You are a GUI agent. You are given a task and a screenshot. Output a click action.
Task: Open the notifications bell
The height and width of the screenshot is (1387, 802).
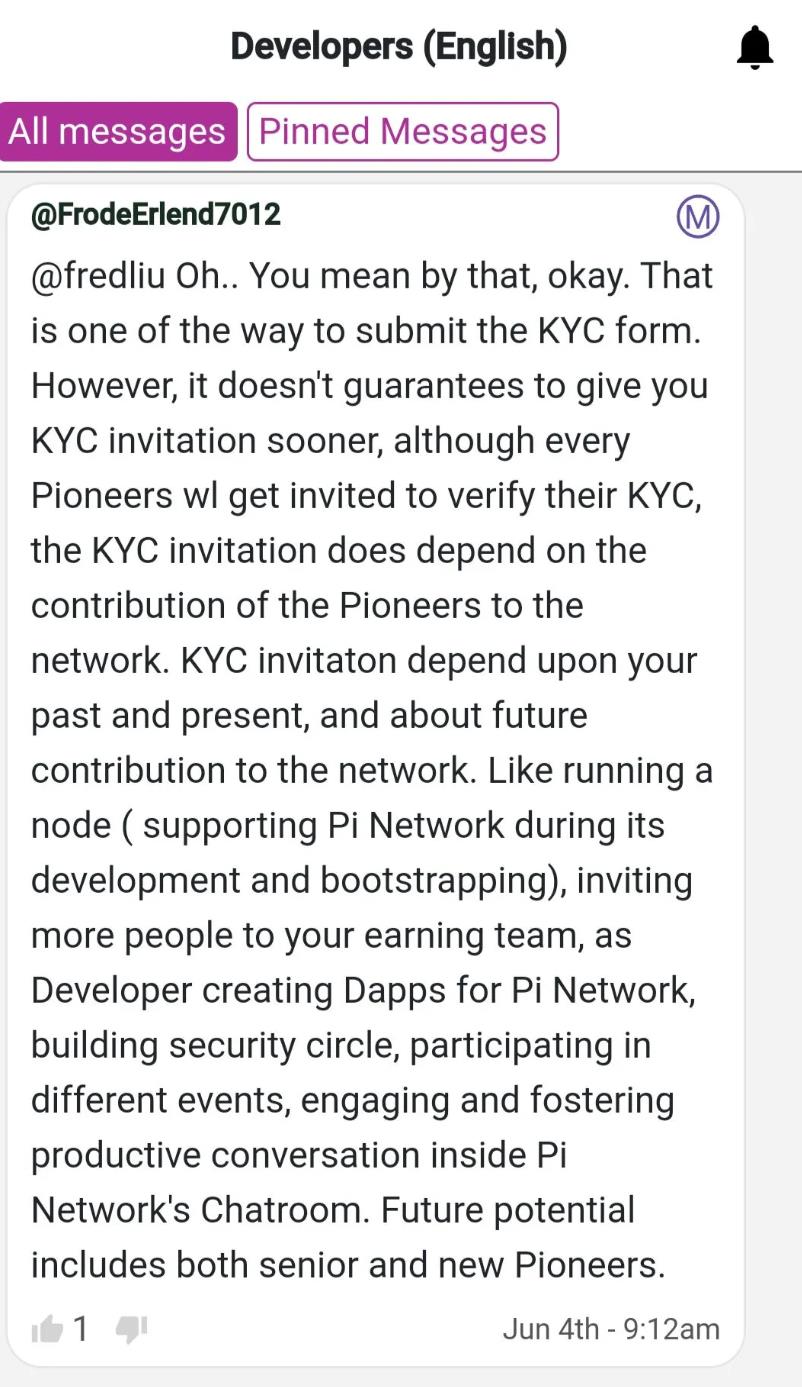[x=755, y=47]
